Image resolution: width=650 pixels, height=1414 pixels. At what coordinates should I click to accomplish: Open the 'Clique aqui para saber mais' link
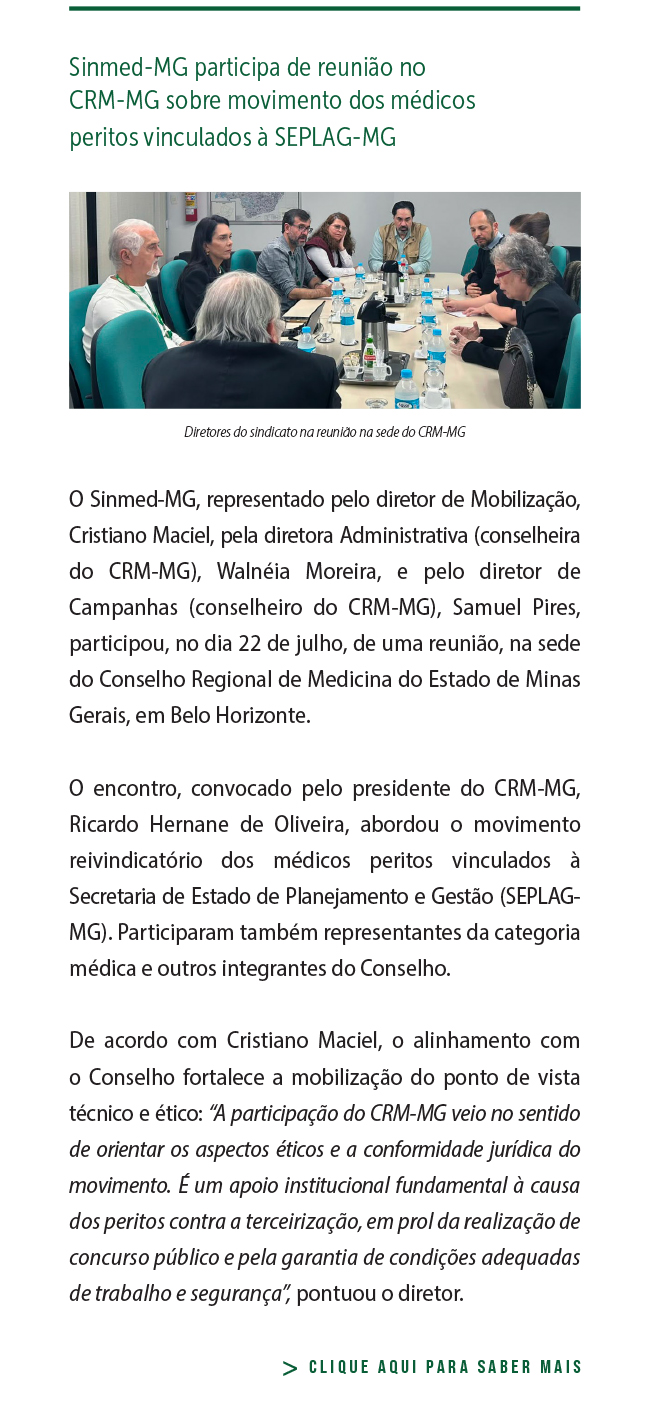coord(432,1367)
